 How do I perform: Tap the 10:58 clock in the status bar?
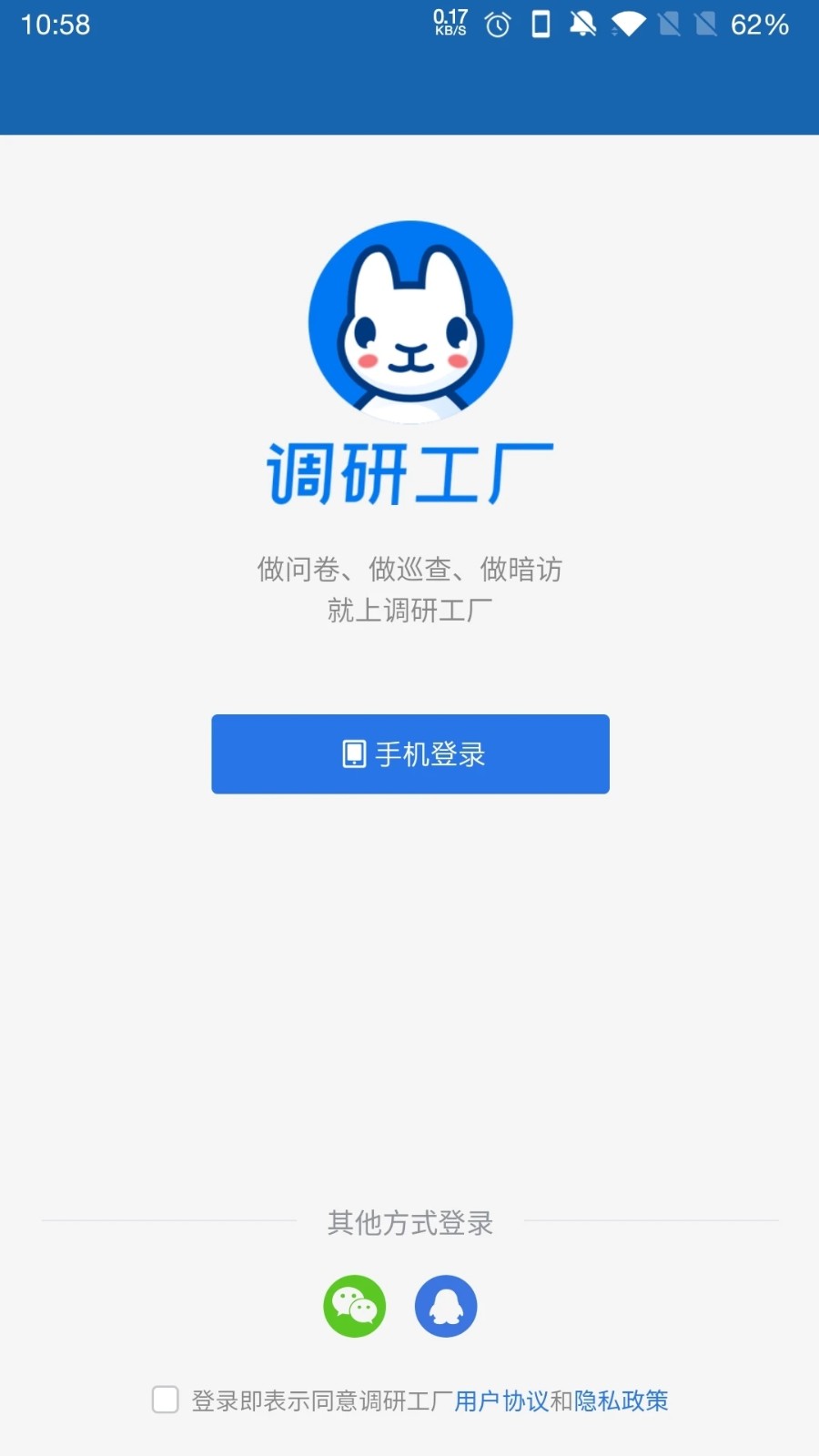[x=56, y=25]
